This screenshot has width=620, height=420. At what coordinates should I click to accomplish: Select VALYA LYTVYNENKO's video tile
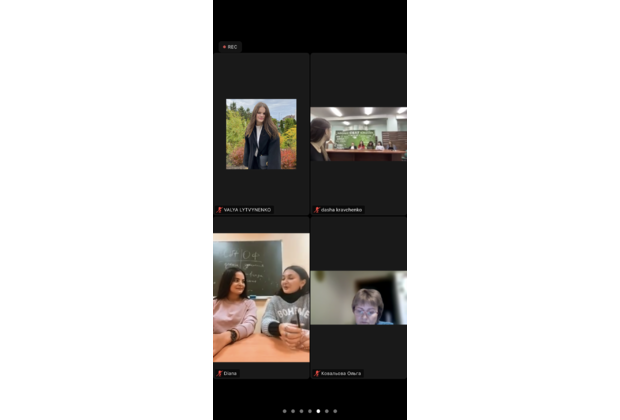pyautogui.click(x=261, y=133)
